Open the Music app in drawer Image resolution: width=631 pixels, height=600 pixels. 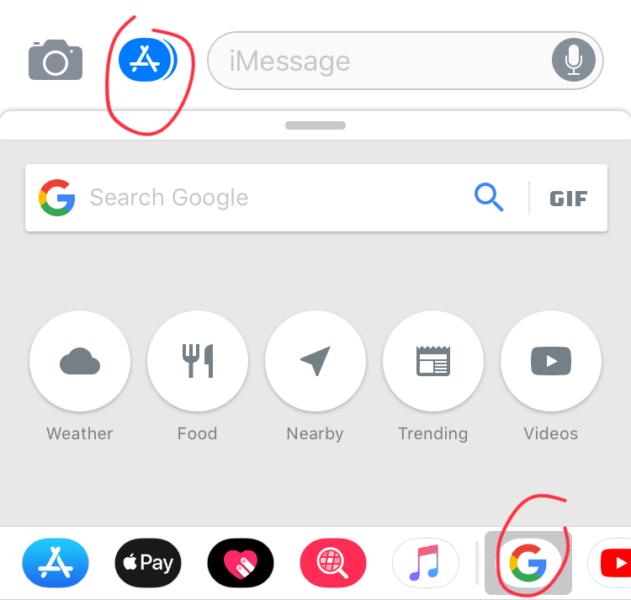(x=425, y=563)
